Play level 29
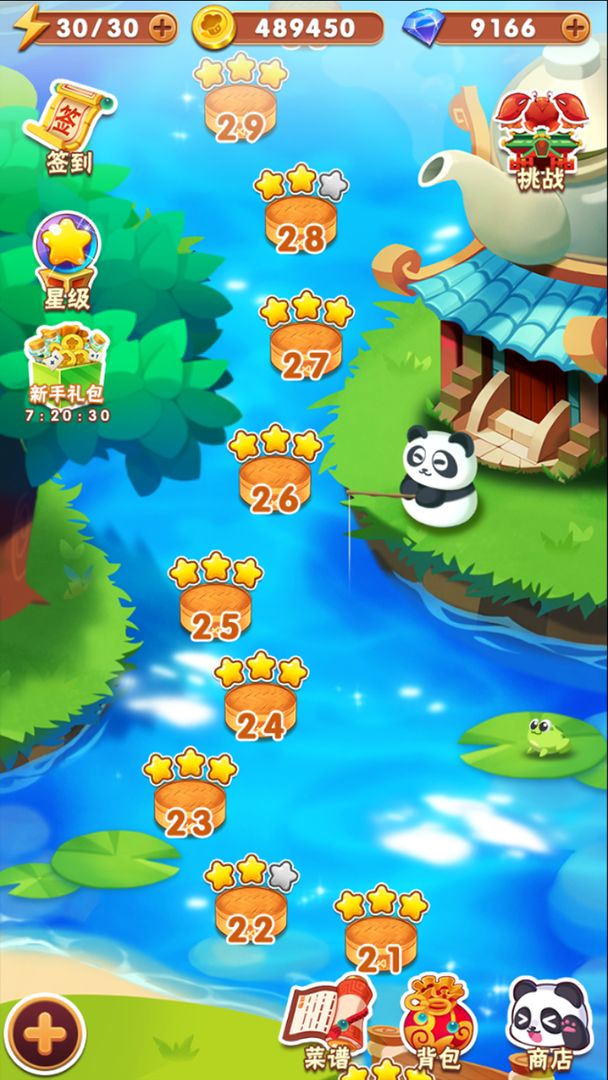This screenshot has width=608, height=1080. [x=240, y=112]
